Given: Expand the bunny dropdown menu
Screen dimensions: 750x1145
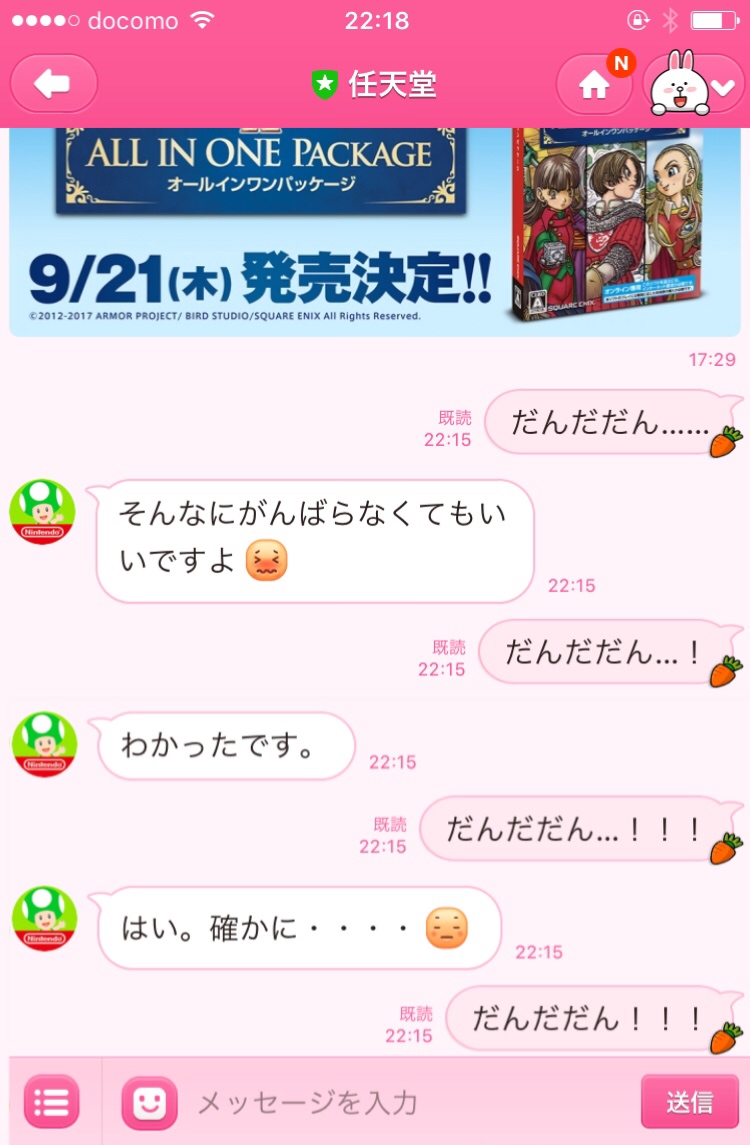Looking at the screenshot, I should 696,86.
